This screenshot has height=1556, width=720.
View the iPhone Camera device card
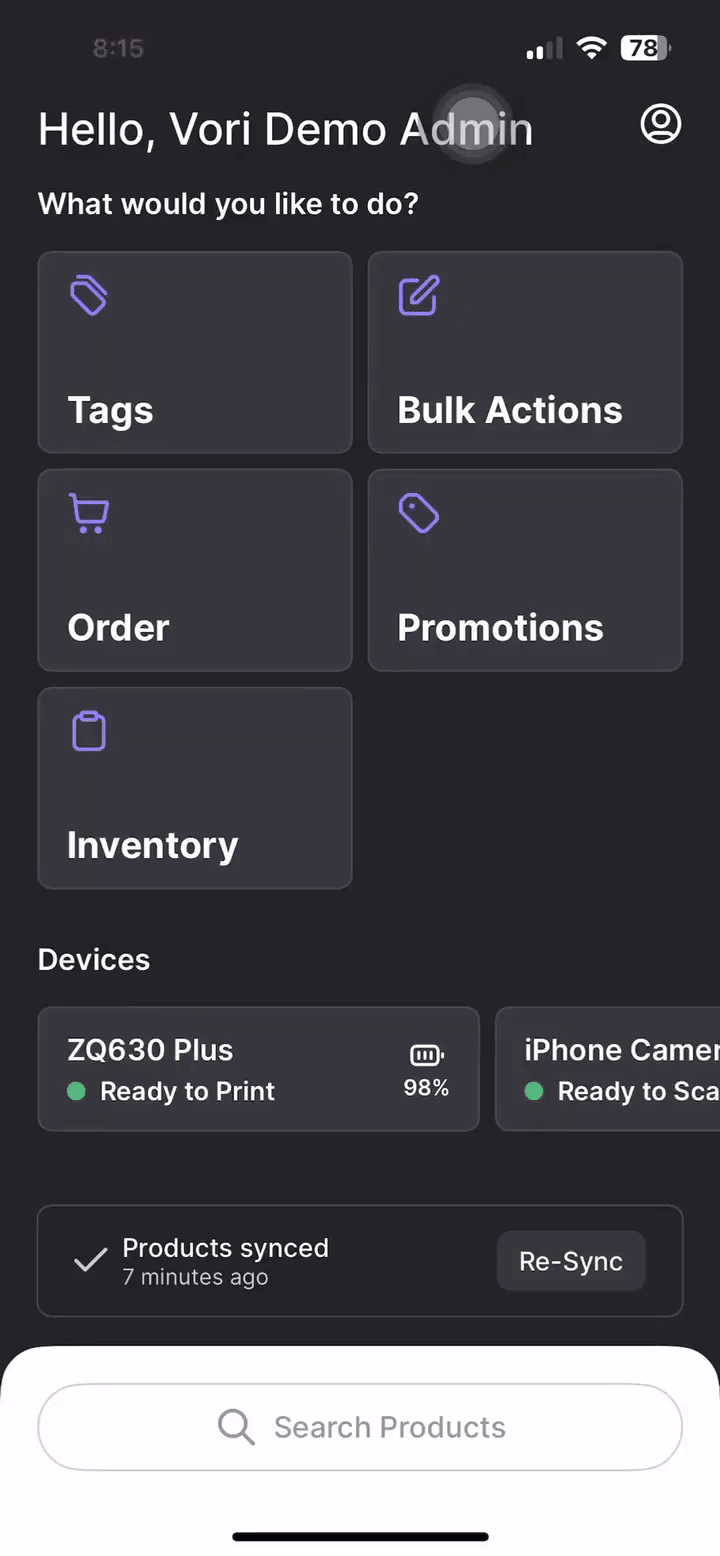pos(608,1069)
